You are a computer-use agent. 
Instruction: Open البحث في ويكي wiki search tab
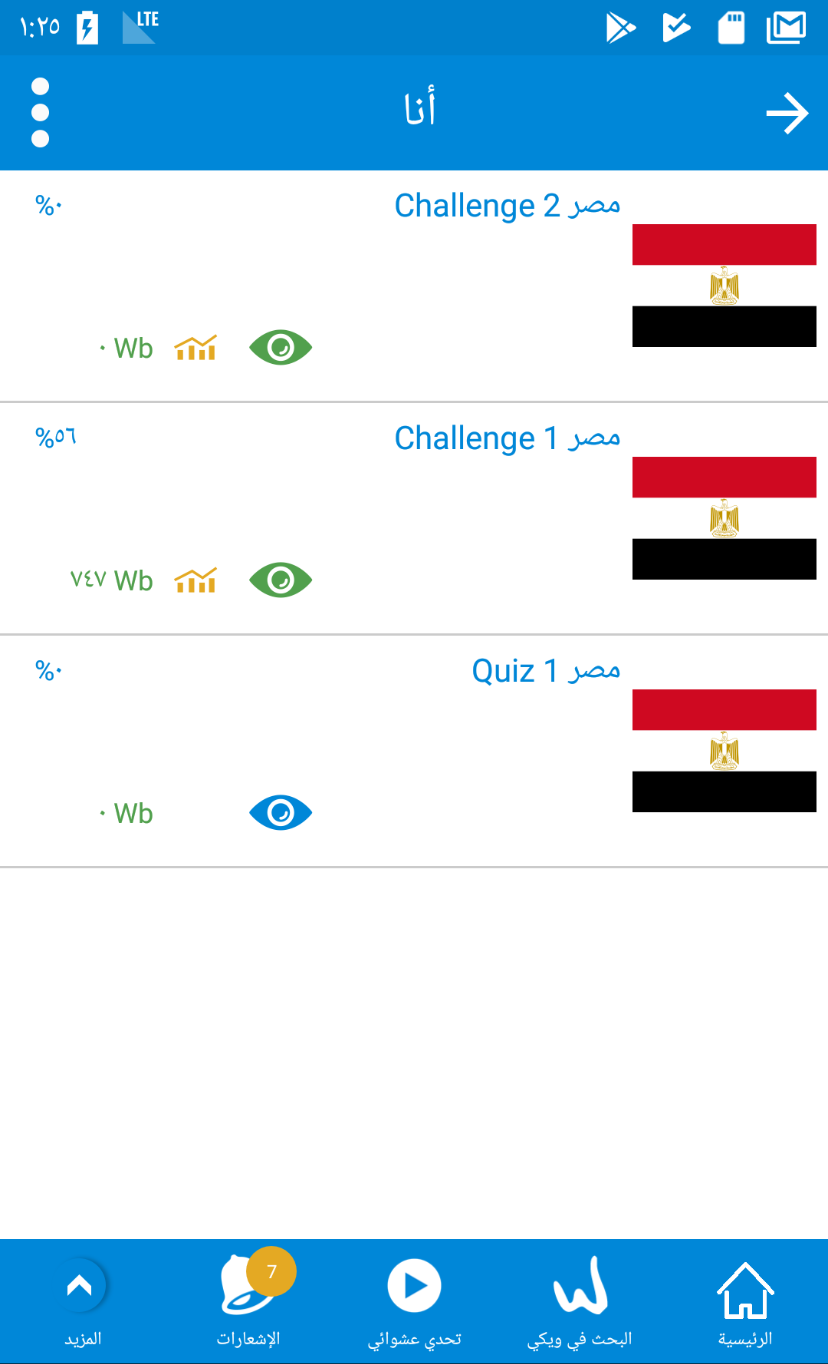pos(580,1301)
